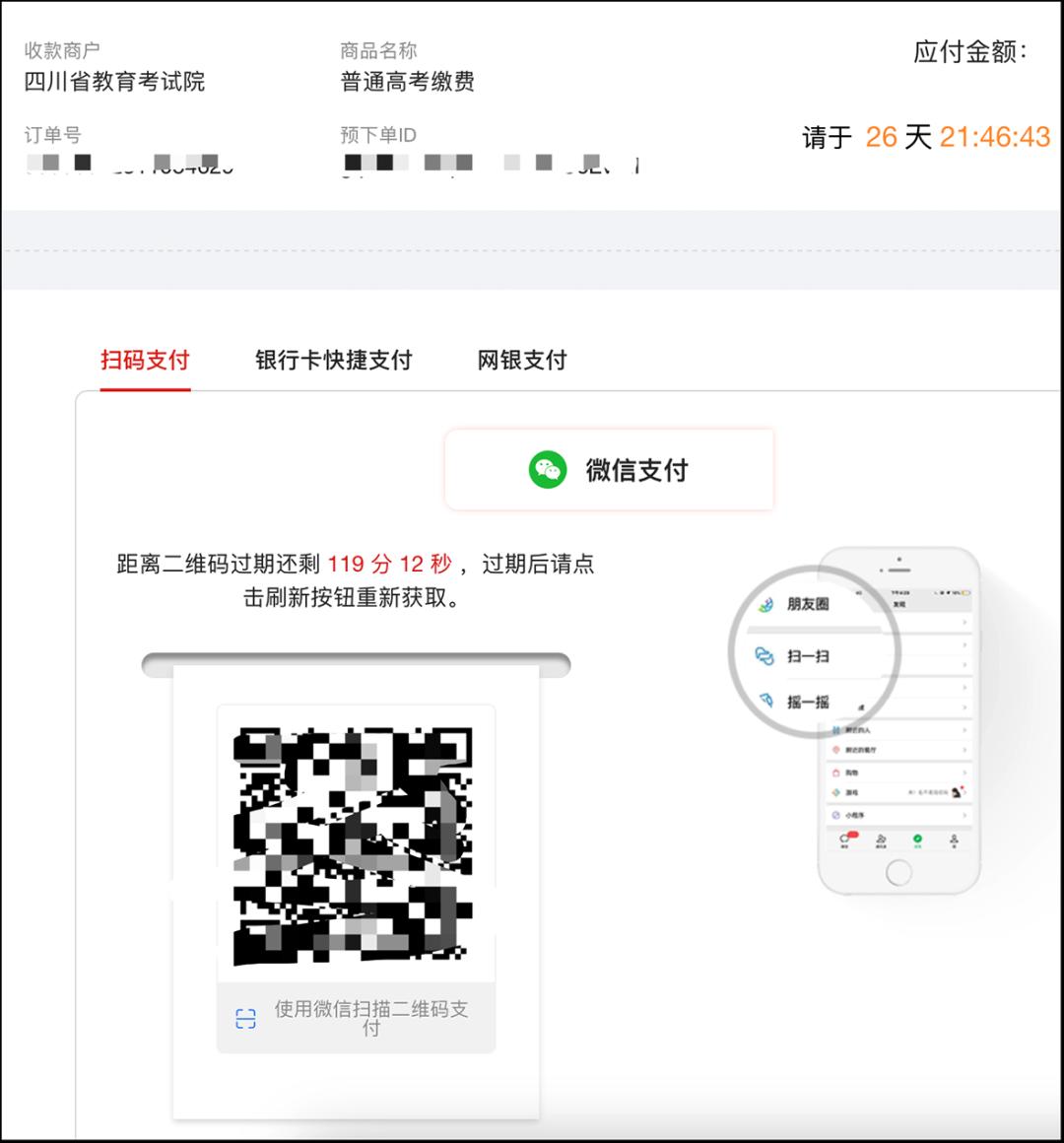Image resolution: width=1064 pixels, height=1143 pixels.
Task: Select the 微信支付 payment option
Action: point(609,470)
